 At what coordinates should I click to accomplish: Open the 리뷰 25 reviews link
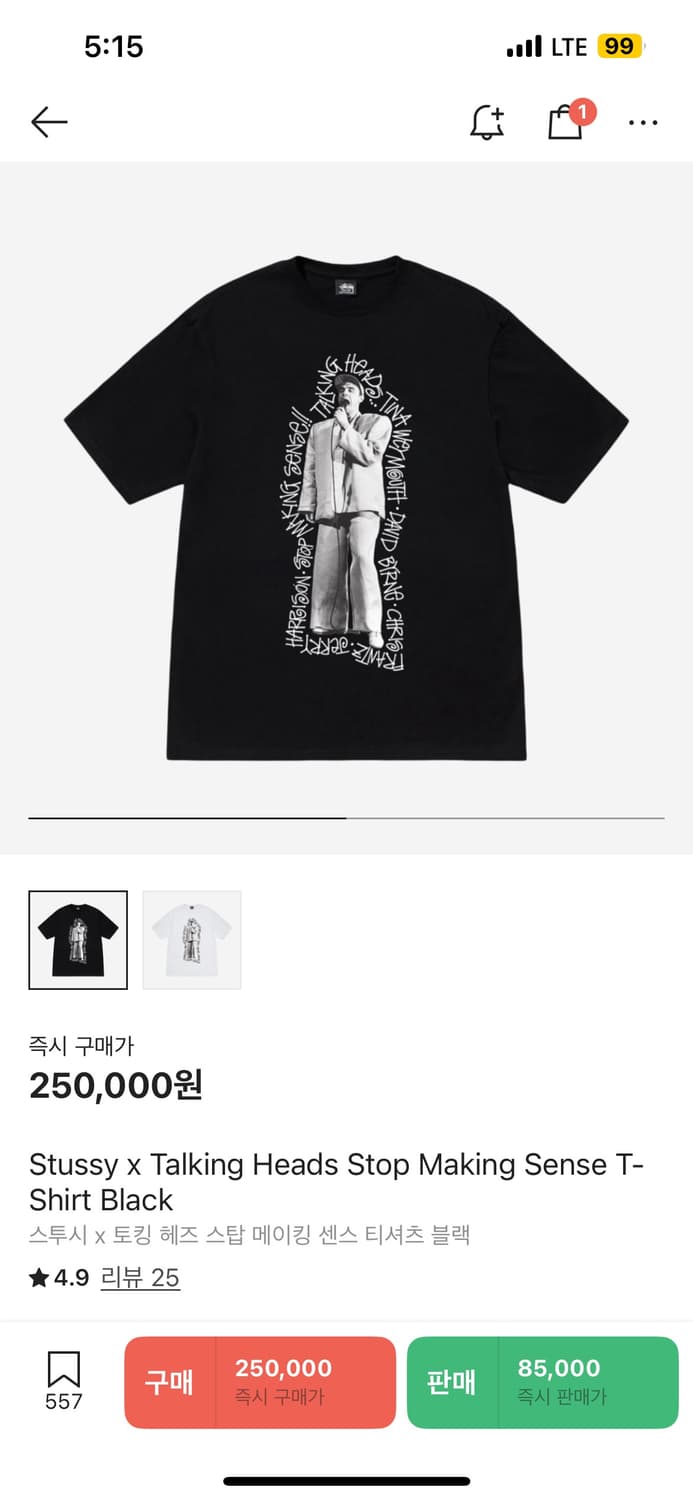[x=140, y=1277]
